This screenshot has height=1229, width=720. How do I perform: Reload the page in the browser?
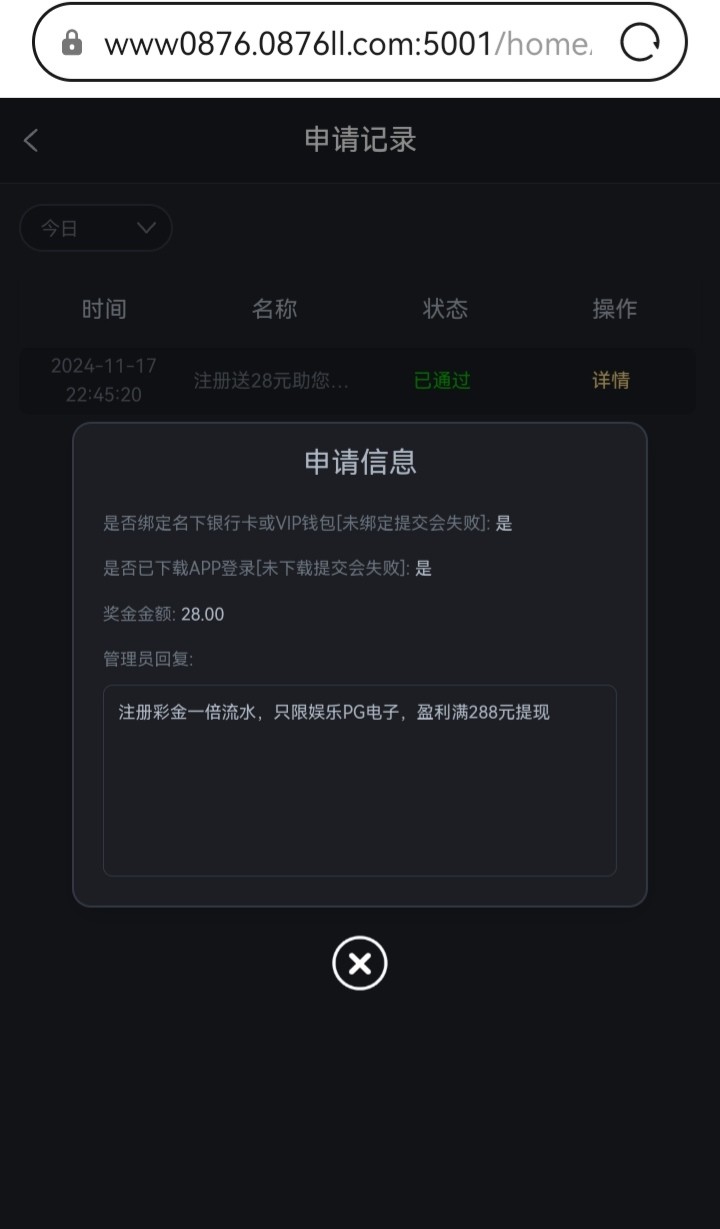640,44
